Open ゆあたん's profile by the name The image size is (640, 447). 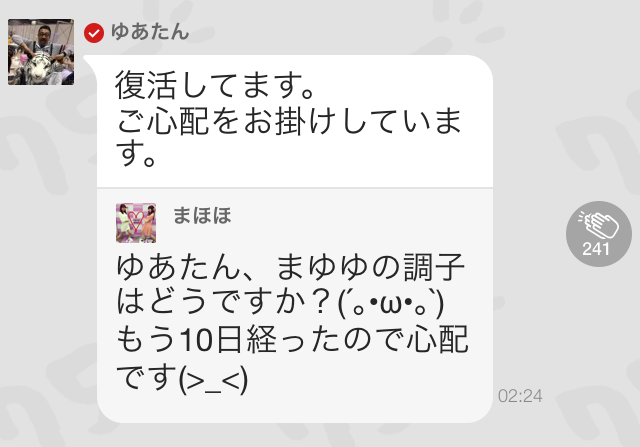[150, 32]
